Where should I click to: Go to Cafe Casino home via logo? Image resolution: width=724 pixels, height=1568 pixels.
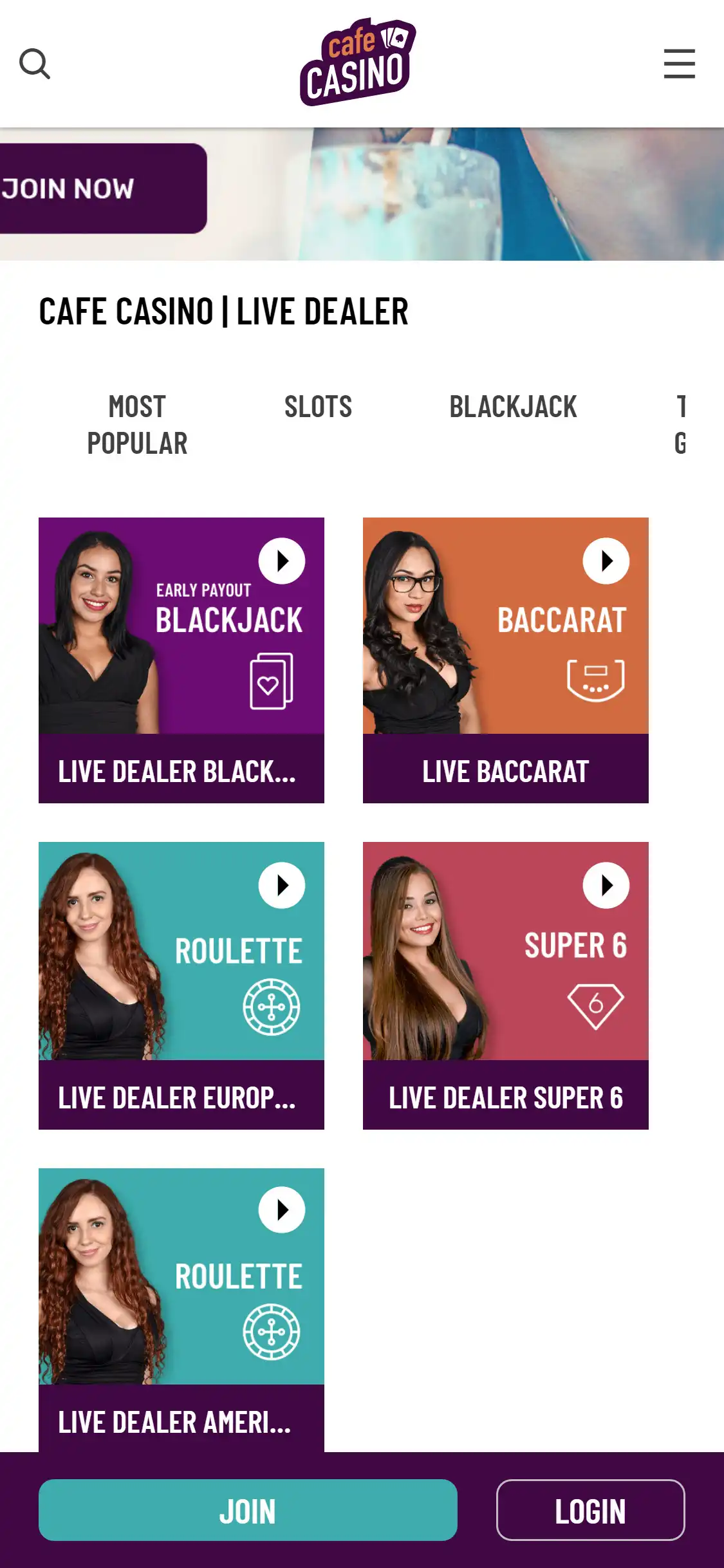click(x=358, y=62)
